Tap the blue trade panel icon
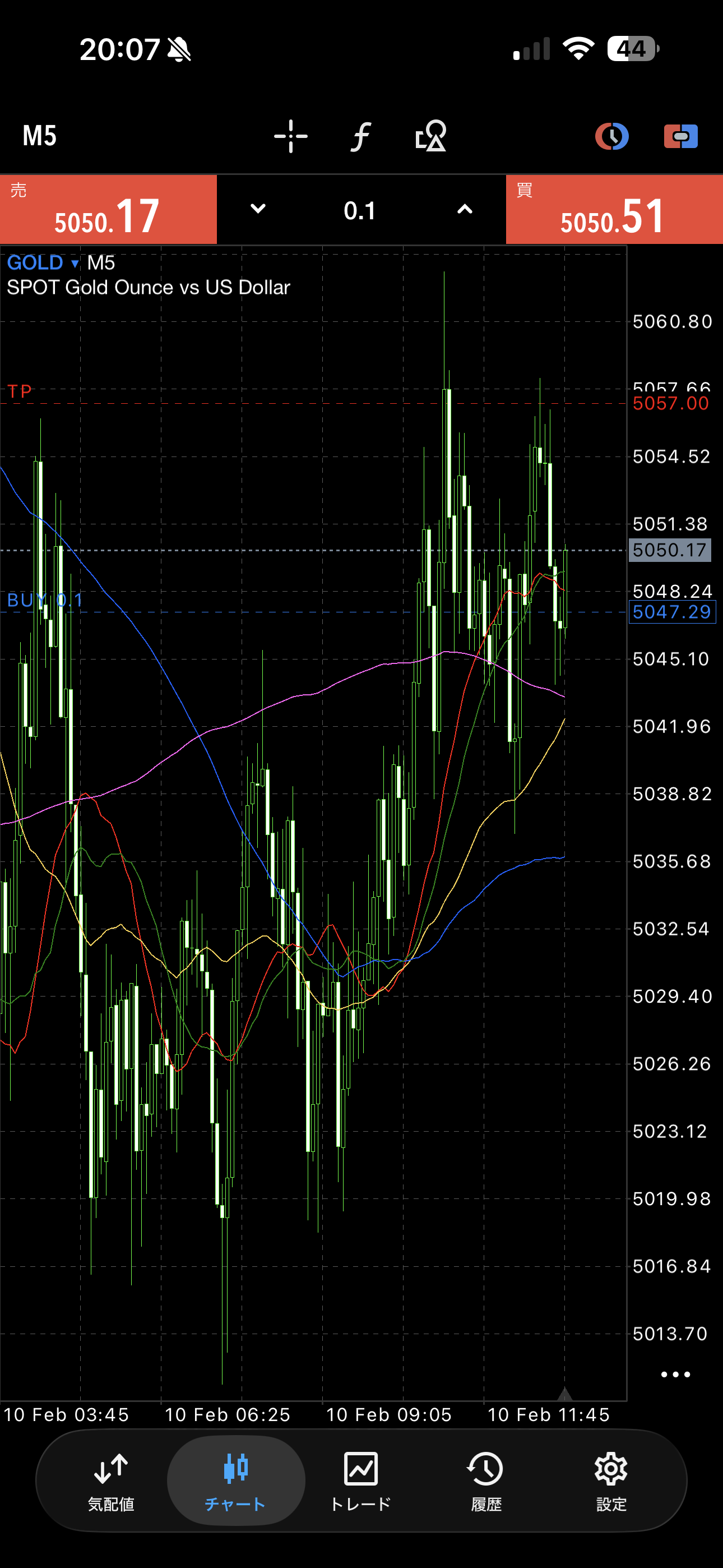The width and height of the screenshot is (723, 1568). pos(680,136)
